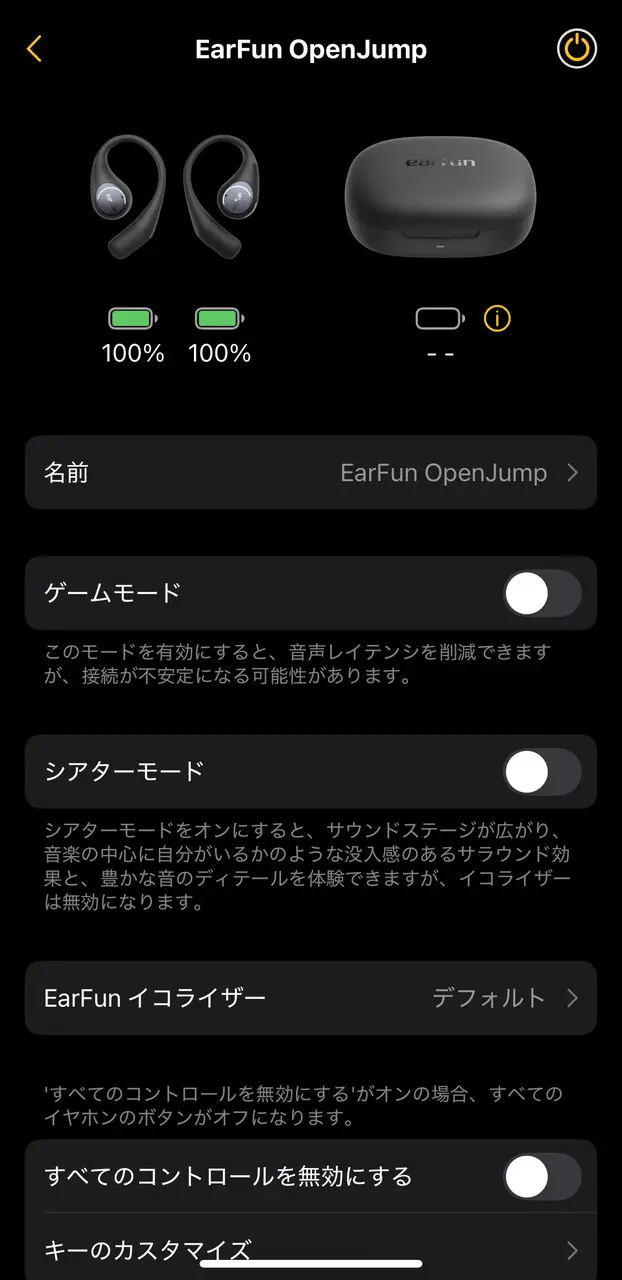The height and width of the screenshot is (1280, 622).
Task: Enable ゲームモード switch
Action: coord(541,594)
